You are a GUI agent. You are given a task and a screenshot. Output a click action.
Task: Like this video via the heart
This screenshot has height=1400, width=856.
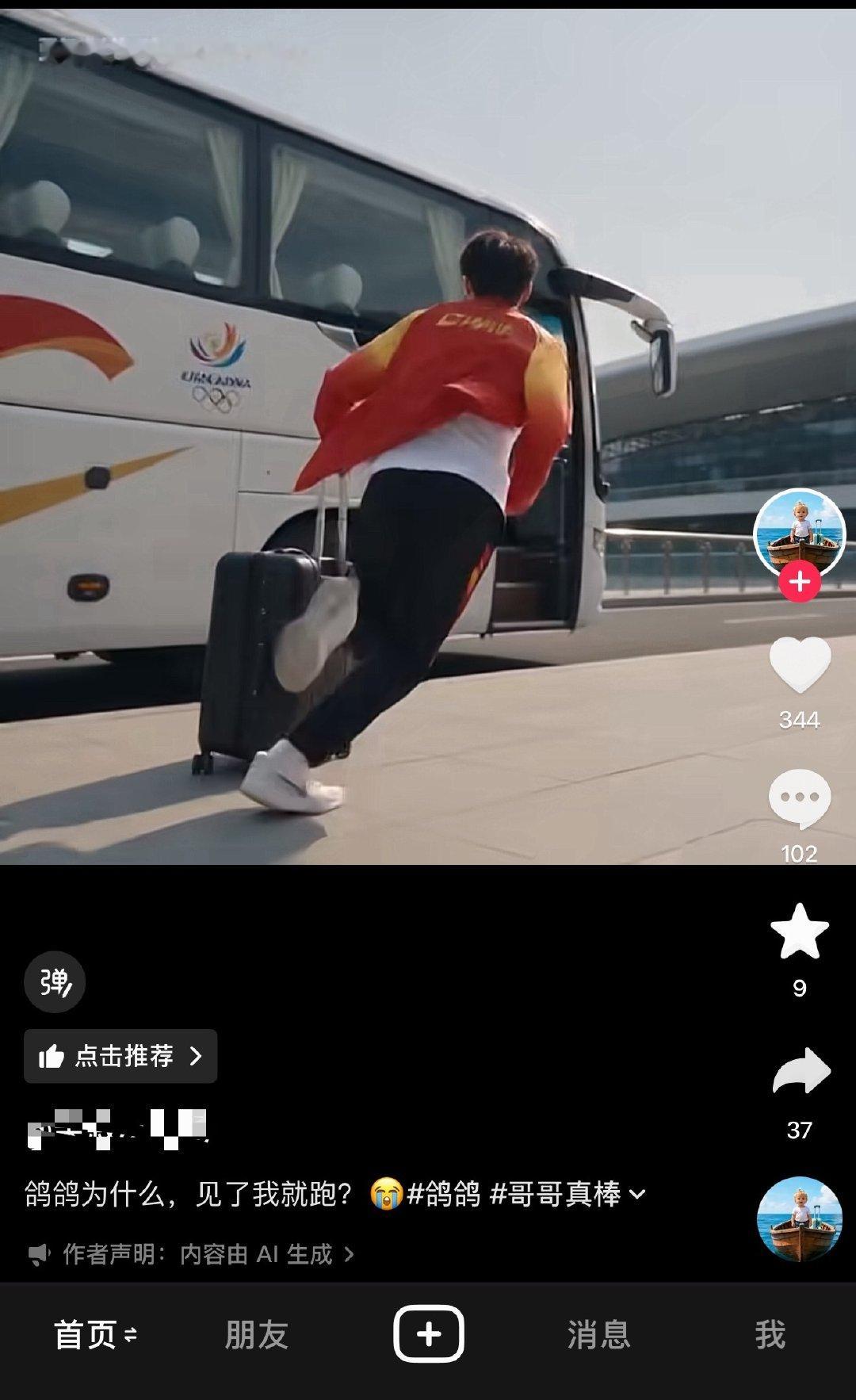point(799,664)
